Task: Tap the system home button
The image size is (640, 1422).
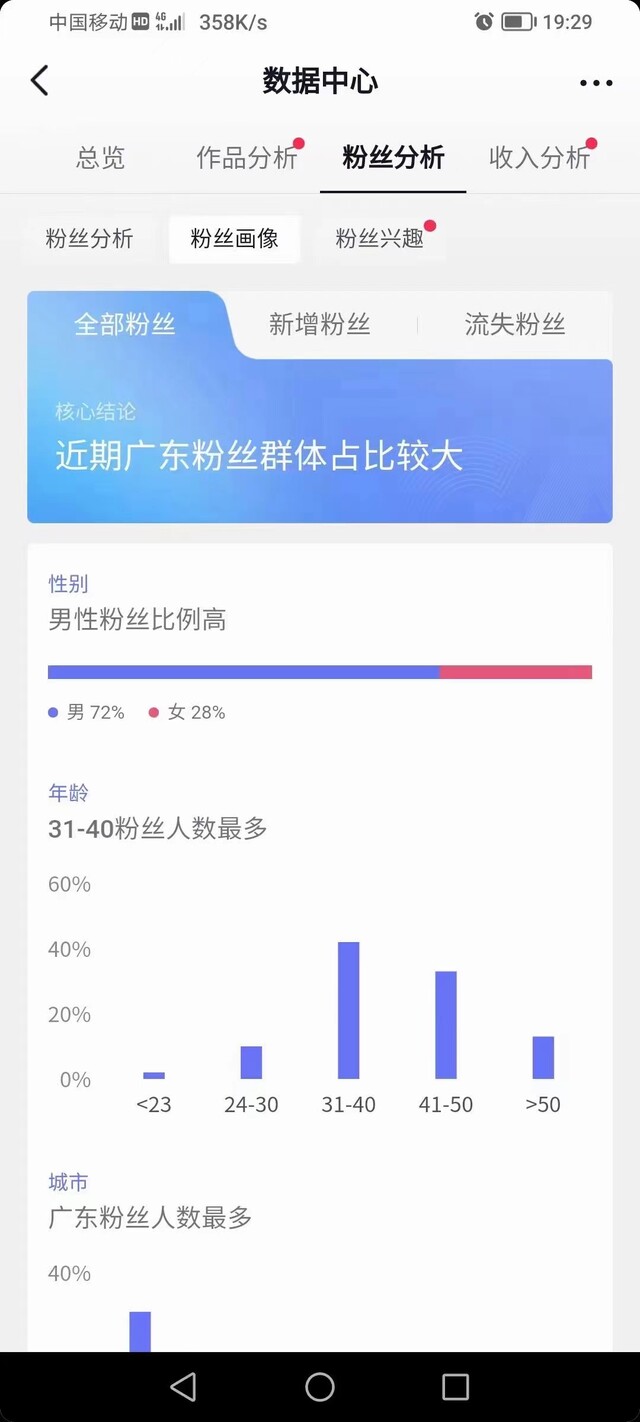Action: (x=320, y=1387)
